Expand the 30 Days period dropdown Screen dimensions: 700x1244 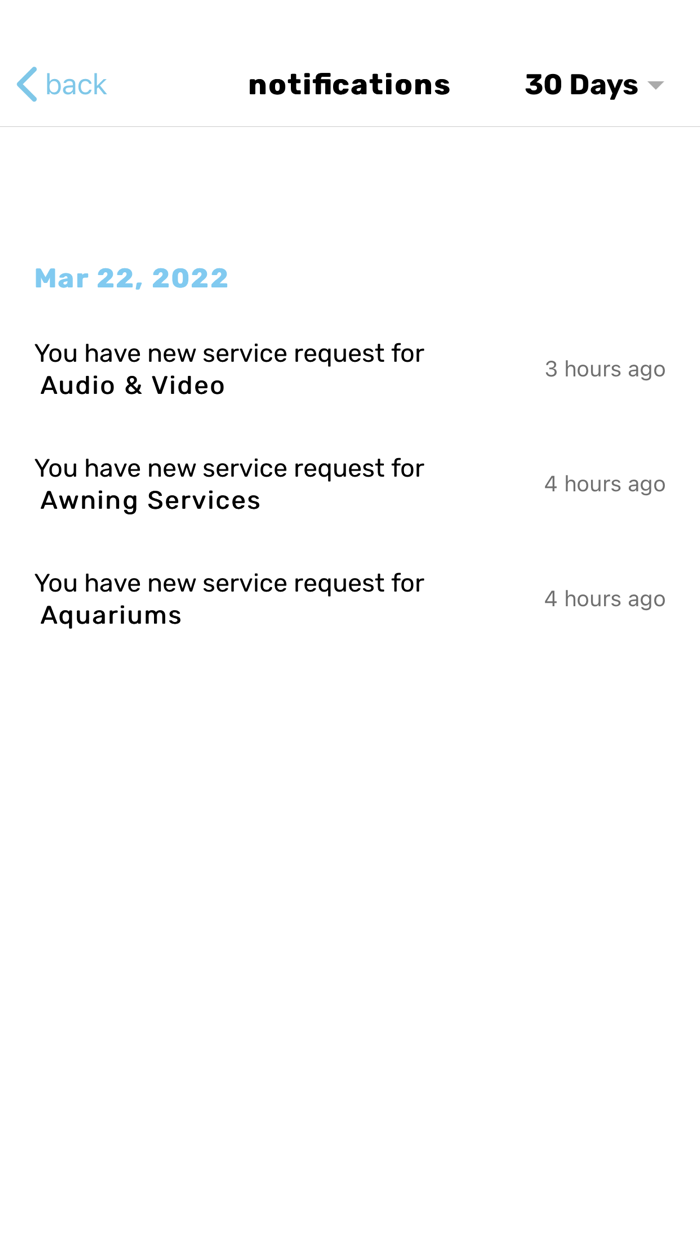[594, 85]
